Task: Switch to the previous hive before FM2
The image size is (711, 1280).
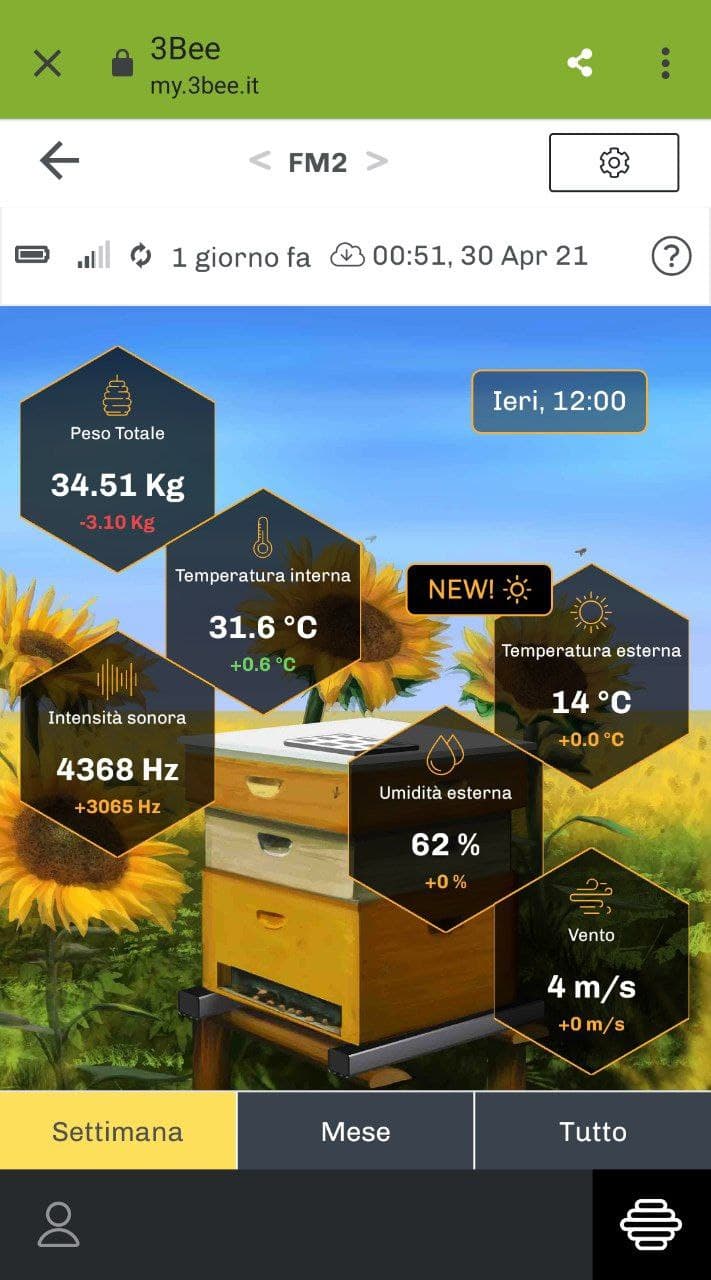Action: click(x=260, y=160)
